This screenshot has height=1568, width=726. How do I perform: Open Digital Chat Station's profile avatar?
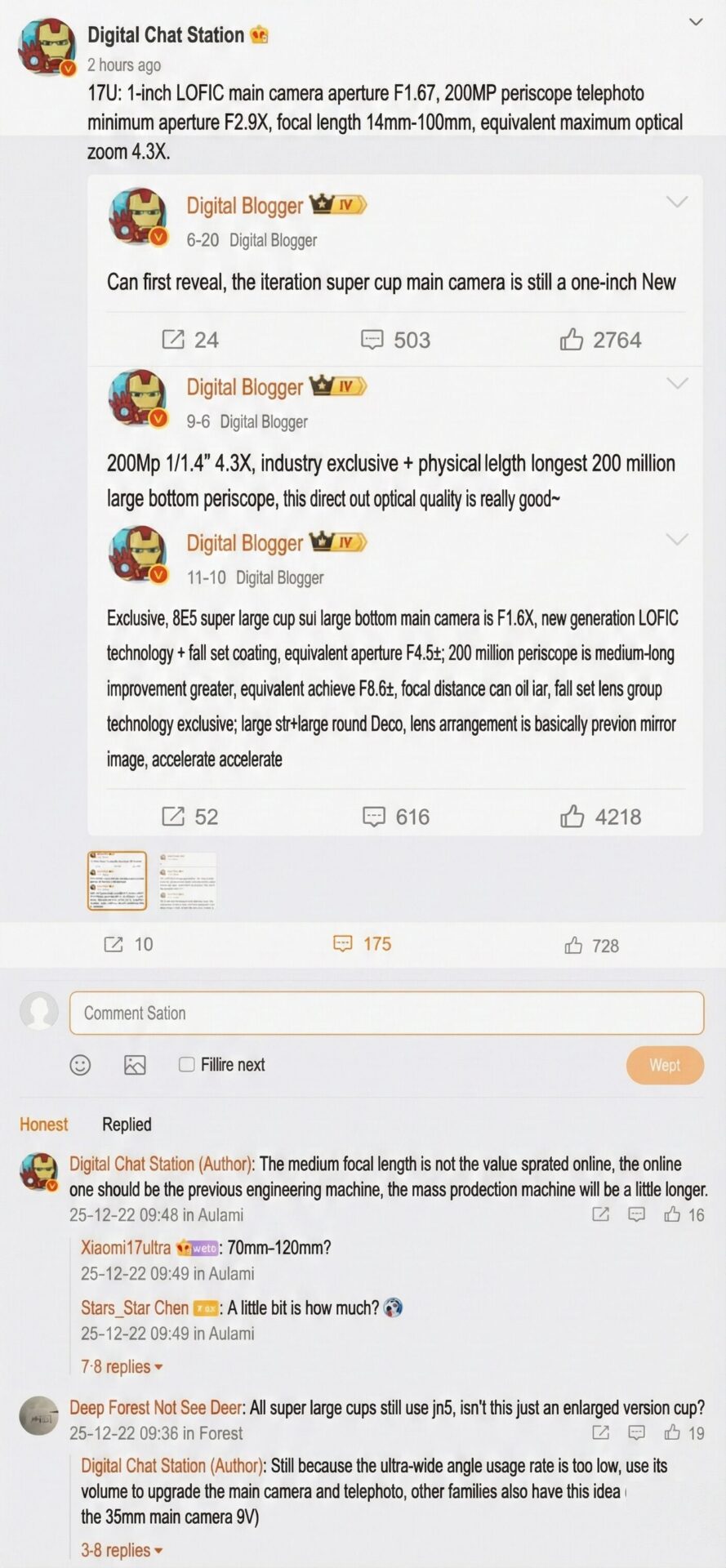47,48
